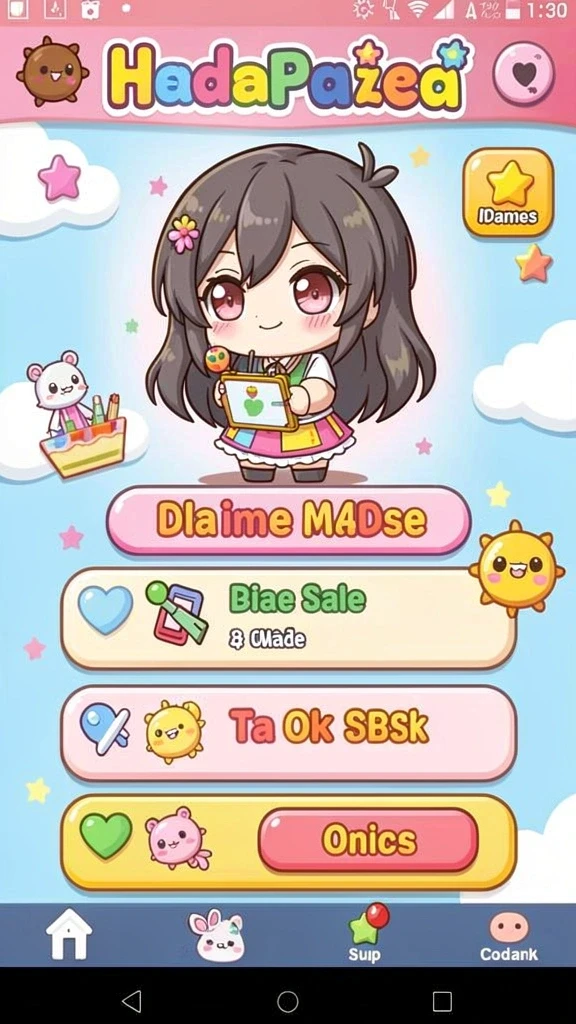Tap the Dlaime M4Dse button
The image size is (576, 1024).
tap(289, 520)
